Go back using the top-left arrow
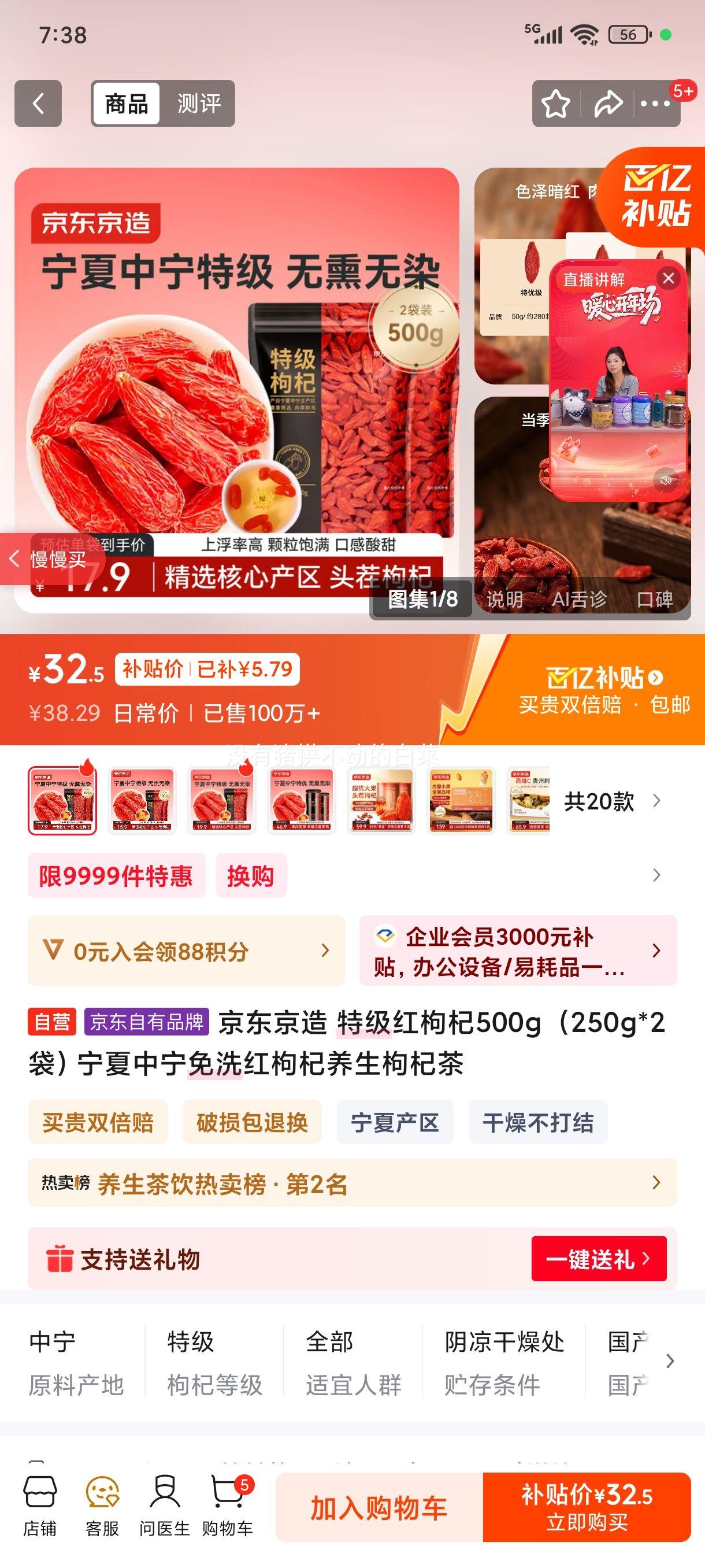The image size is (705, 1568). point(38,103)
